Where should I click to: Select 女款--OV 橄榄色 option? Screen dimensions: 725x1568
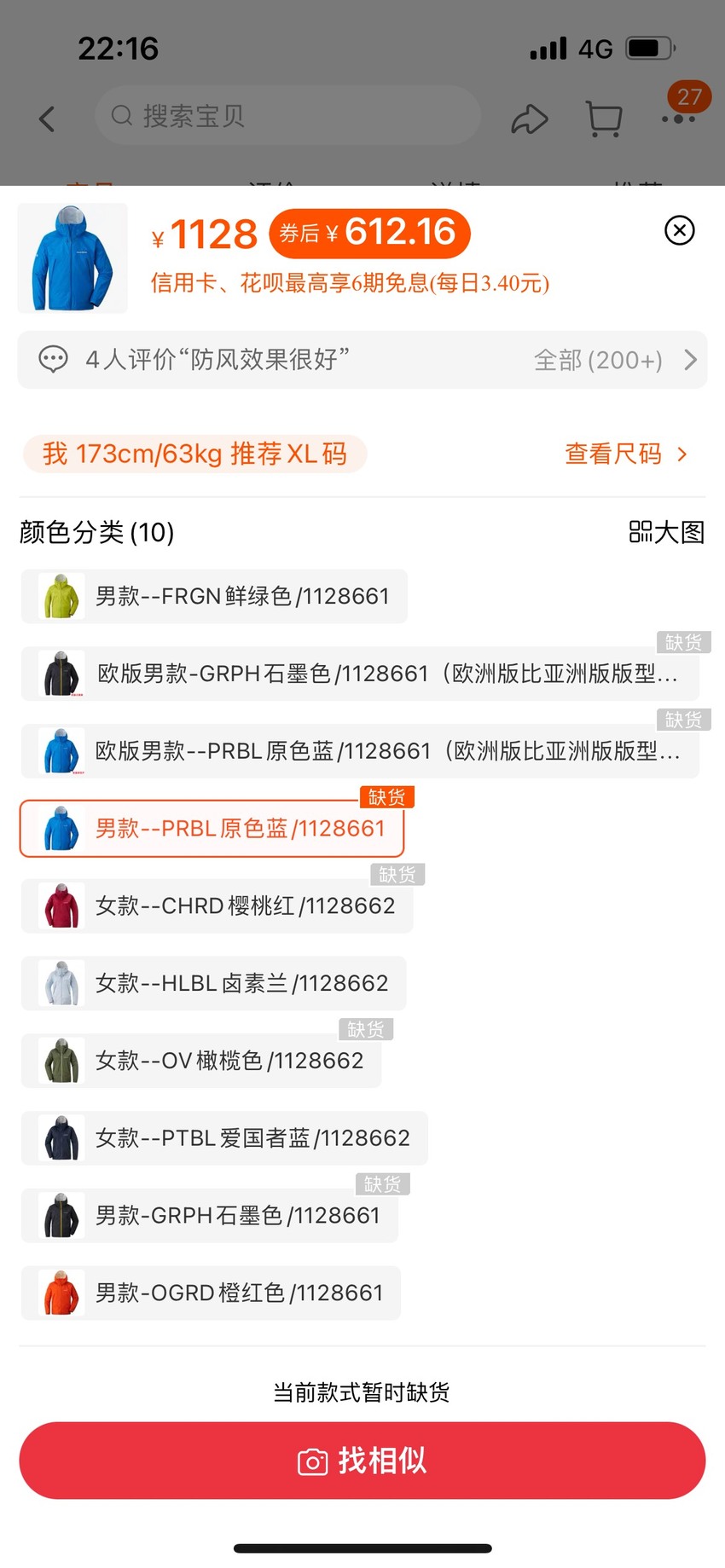pyautogui.click(x=201, y=1061)
